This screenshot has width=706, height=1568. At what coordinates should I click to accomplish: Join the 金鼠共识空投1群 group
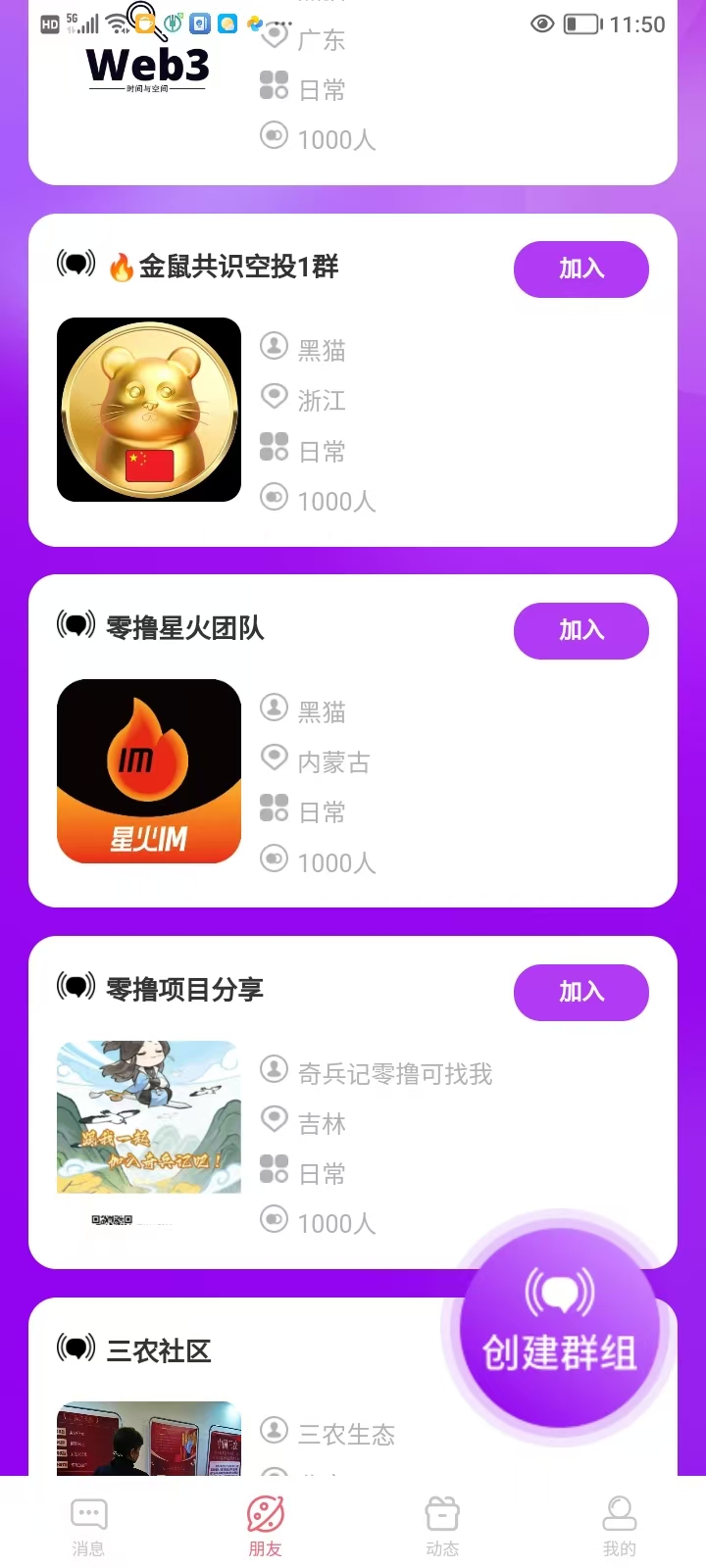coord(581,269)
